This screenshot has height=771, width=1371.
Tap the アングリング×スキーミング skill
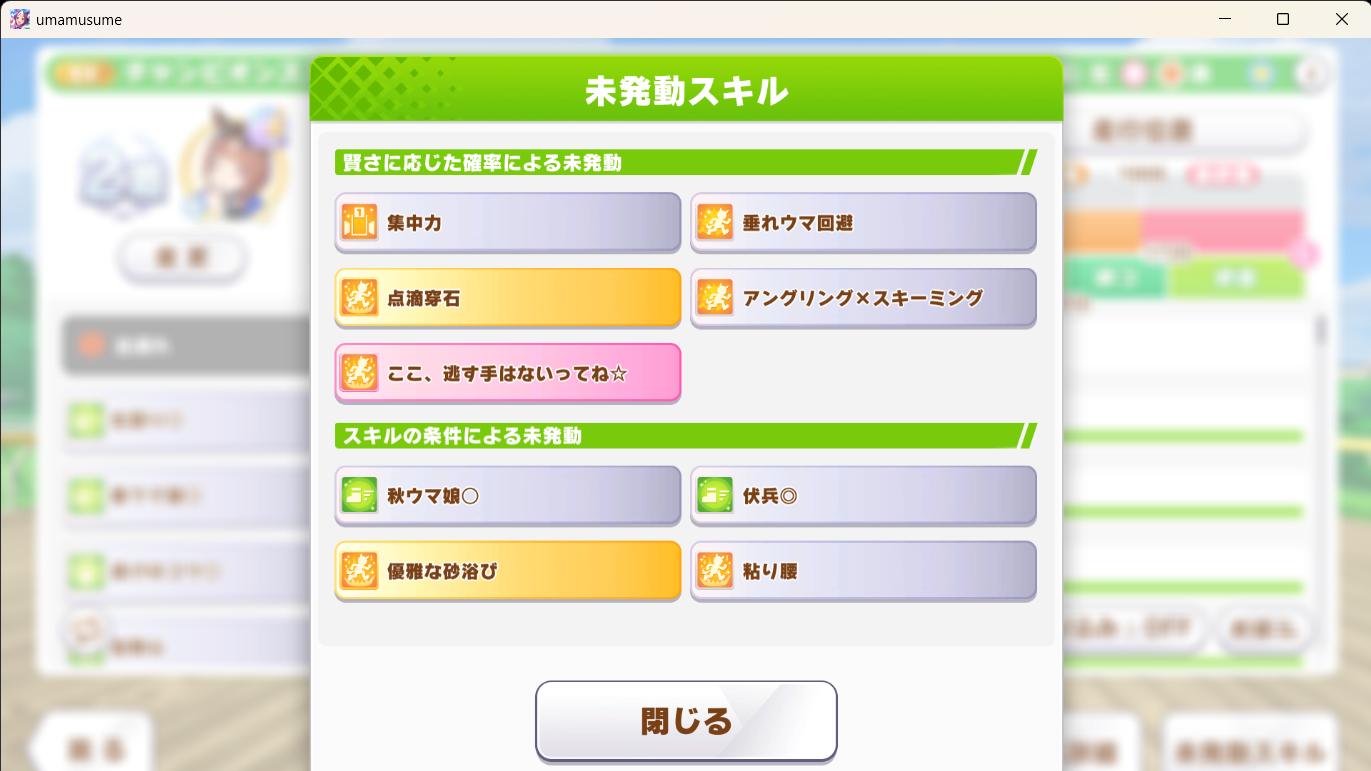[x=863, y=297]
